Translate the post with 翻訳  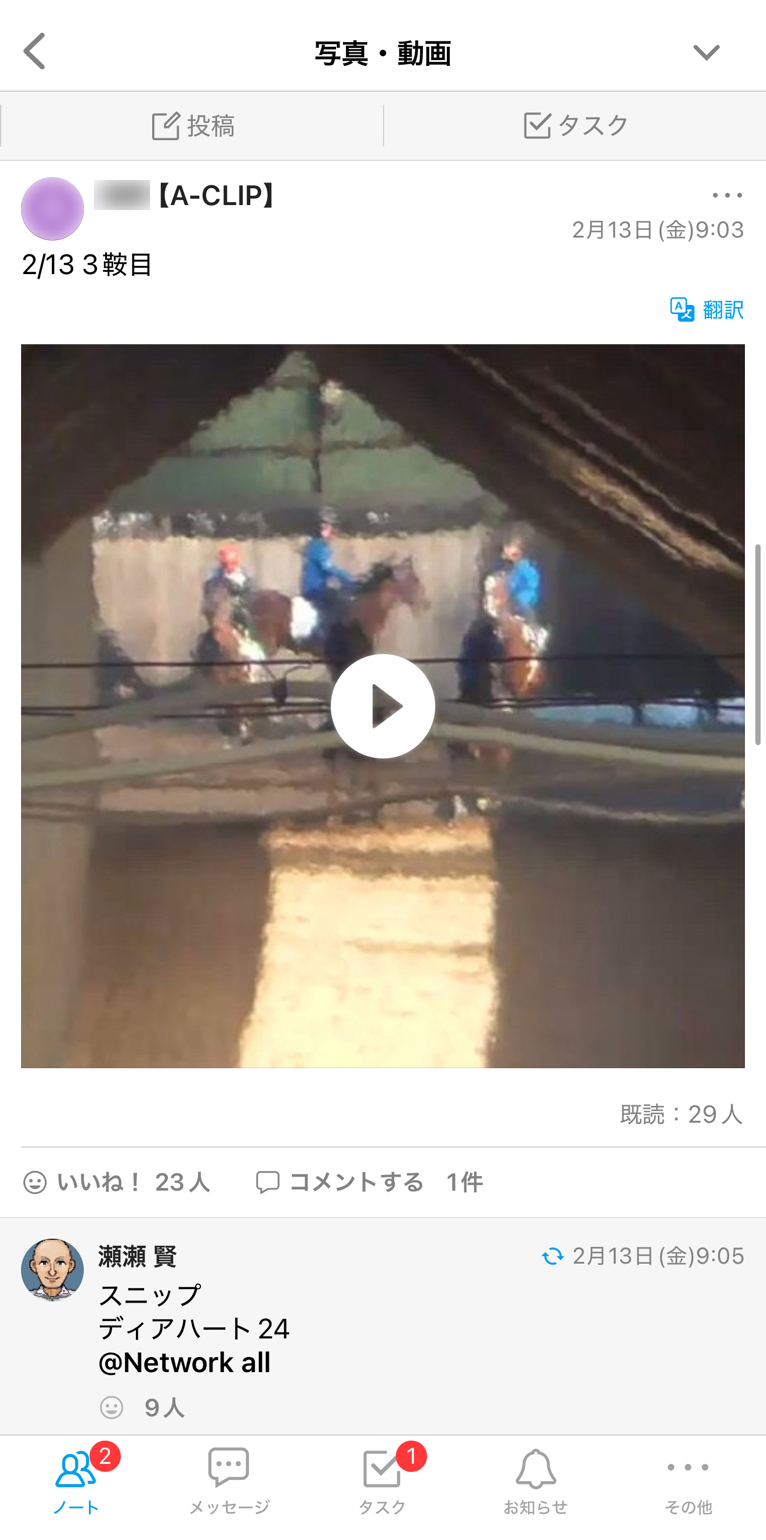pyautogui.click(x=707, y=310)
